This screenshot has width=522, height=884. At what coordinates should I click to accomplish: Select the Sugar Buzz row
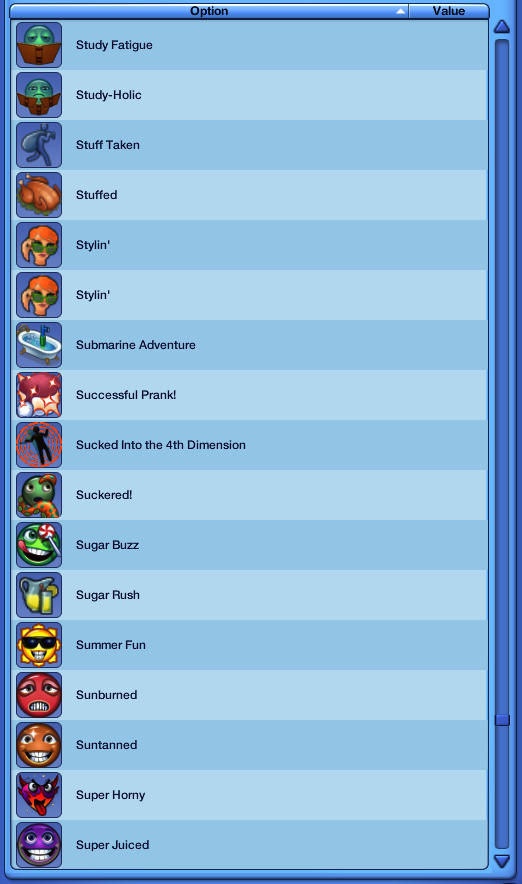tap(249, 545)
